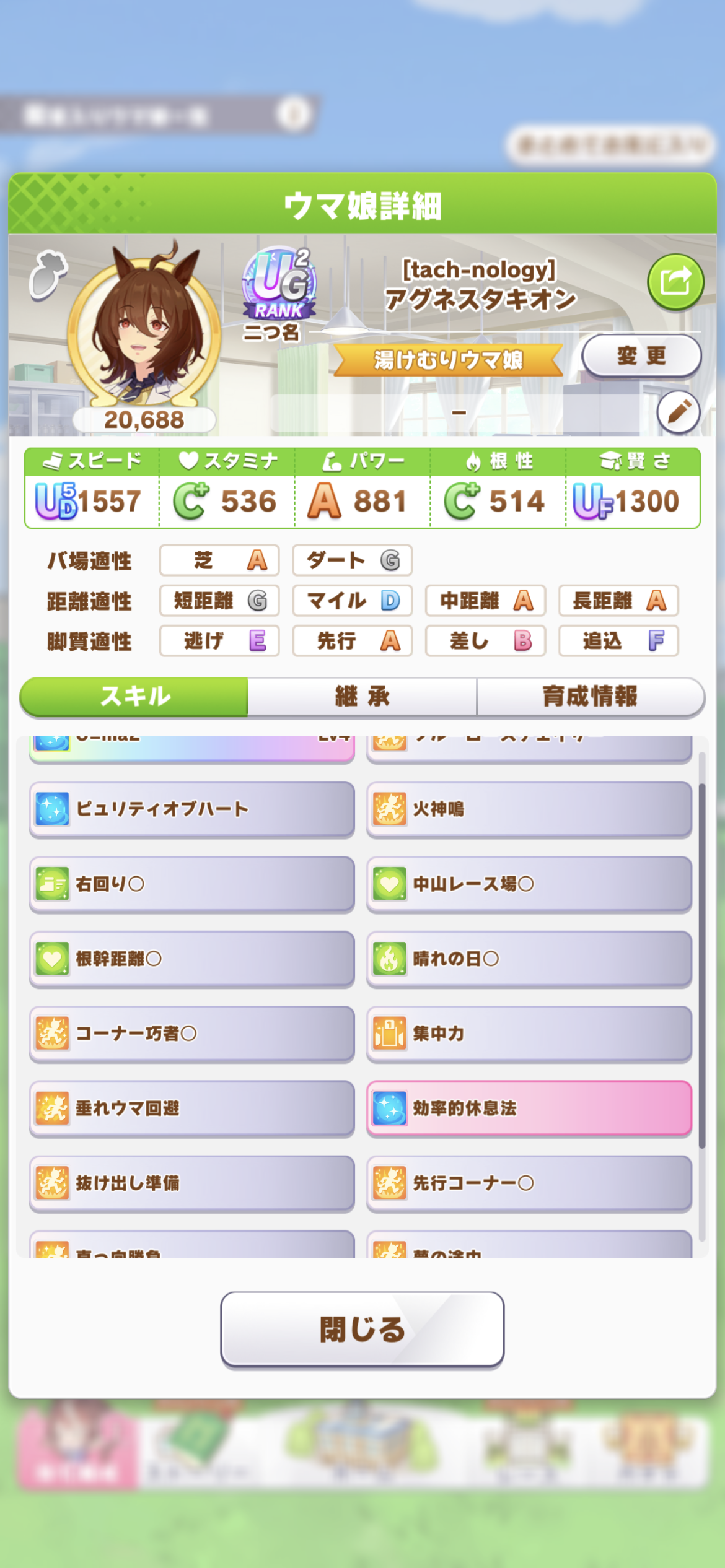View details of 右回り○ skill
The height and width of the screenshot is (1568, 725).
pos(191,884)
